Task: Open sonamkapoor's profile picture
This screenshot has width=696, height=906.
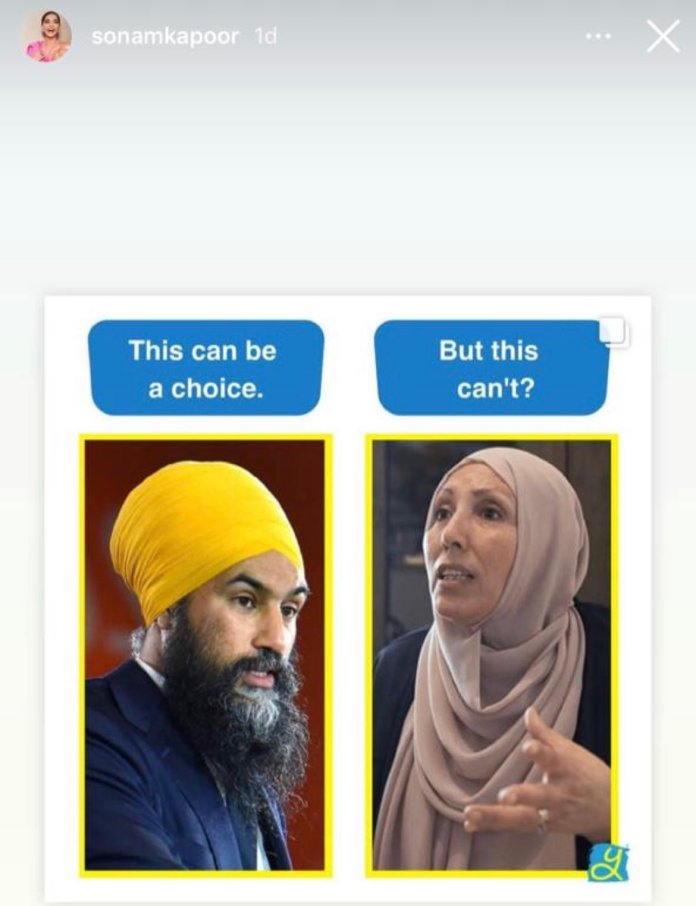Action: click(46, 37)
